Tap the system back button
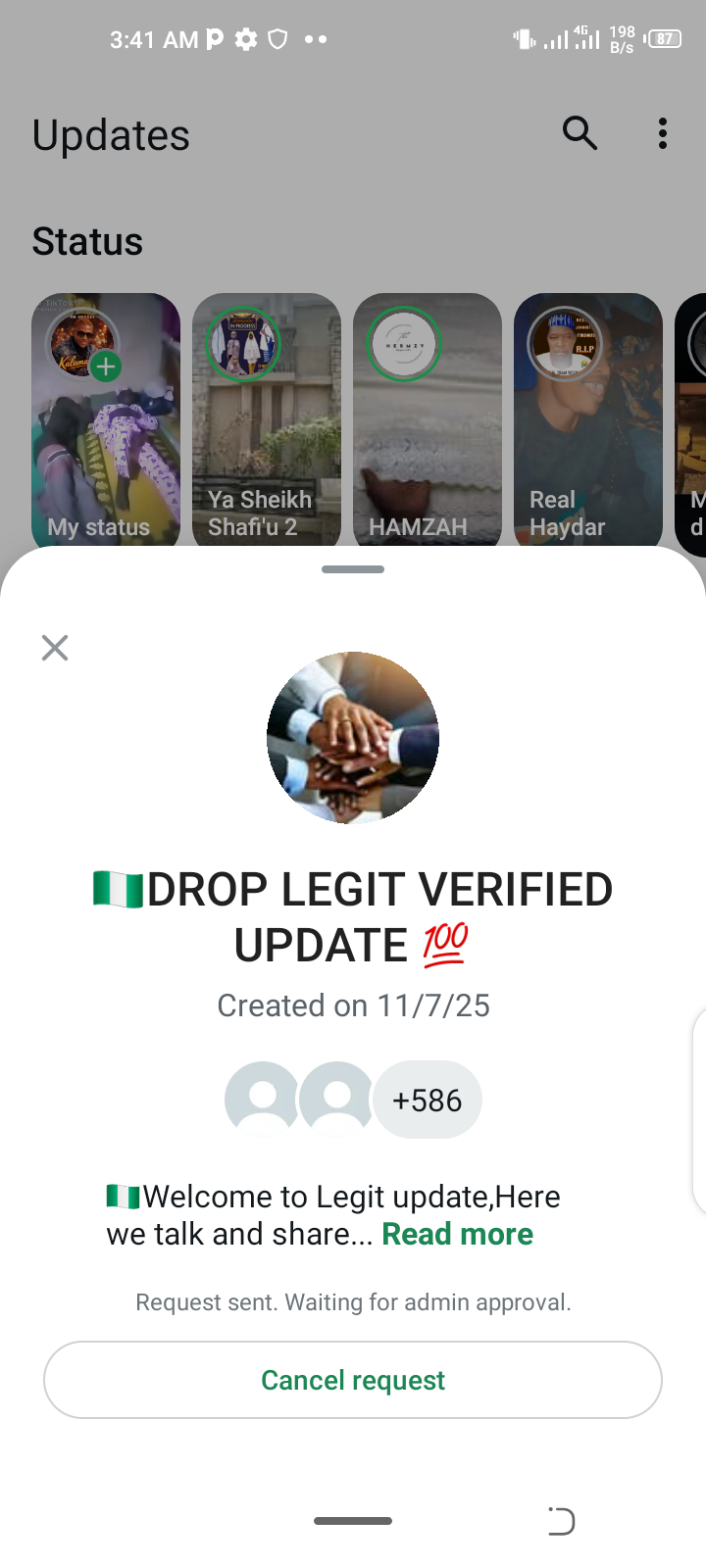The image size is (706, 1568). (x=561, y=1521)
